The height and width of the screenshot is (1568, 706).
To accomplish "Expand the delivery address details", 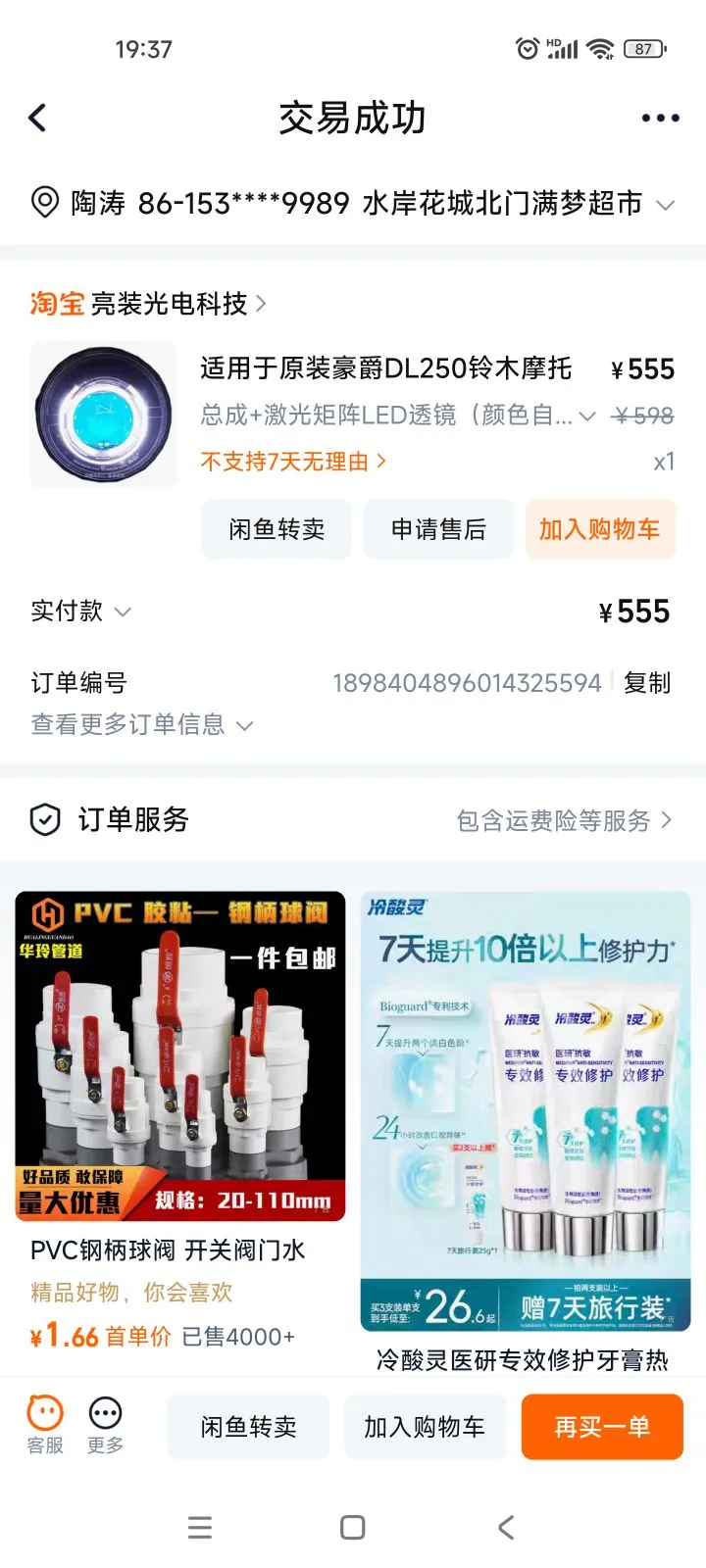I will (x=353, y=204).
